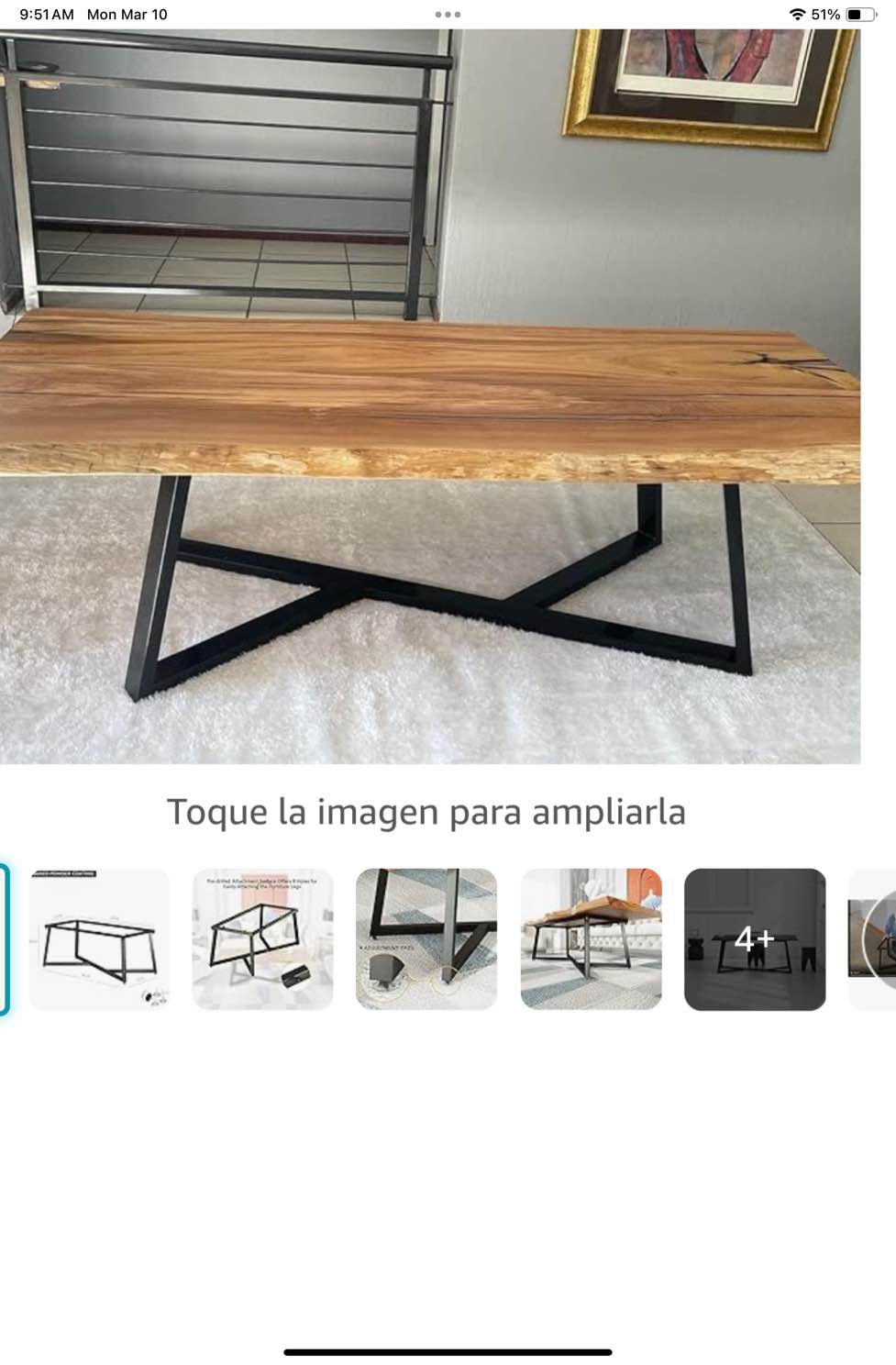
Task: Tap the three-dots multitasking indicator
Action: [x=447, y=14]
